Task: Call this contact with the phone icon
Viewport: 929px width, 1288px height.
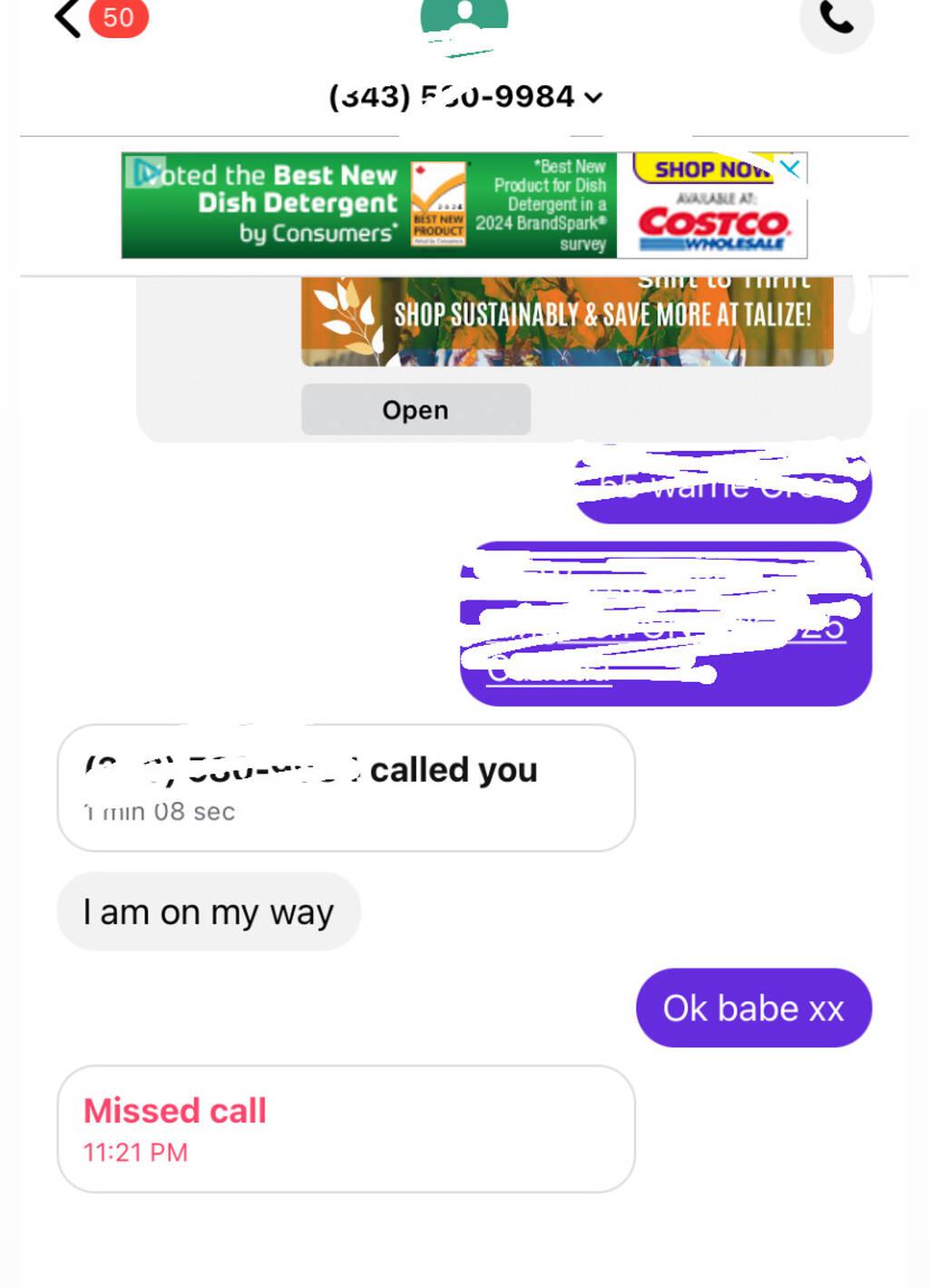Action: pyautogui.click(x=836, y=18)
